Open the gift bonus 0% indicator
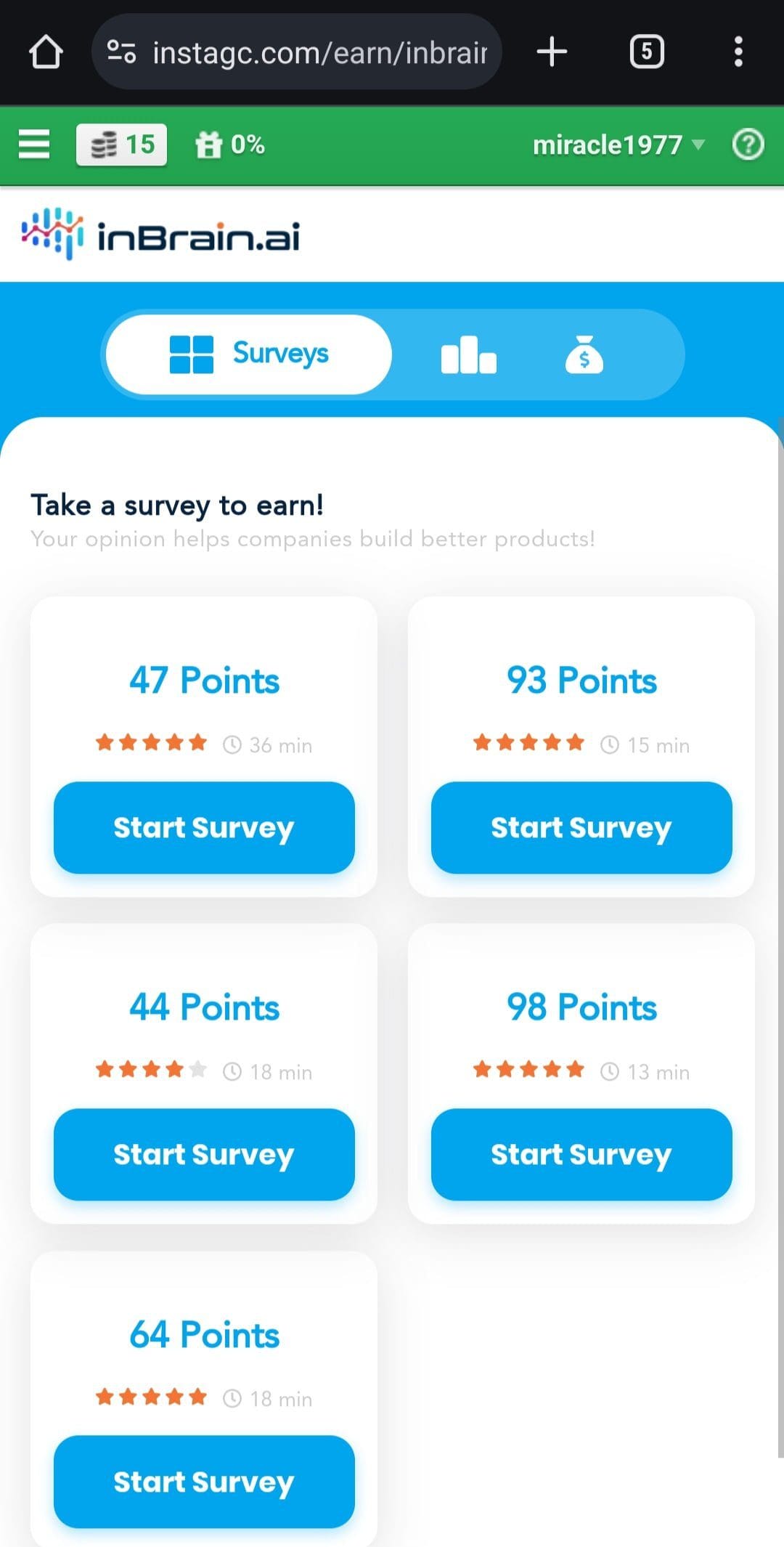The image size is (784, 1547). (229, 145)
